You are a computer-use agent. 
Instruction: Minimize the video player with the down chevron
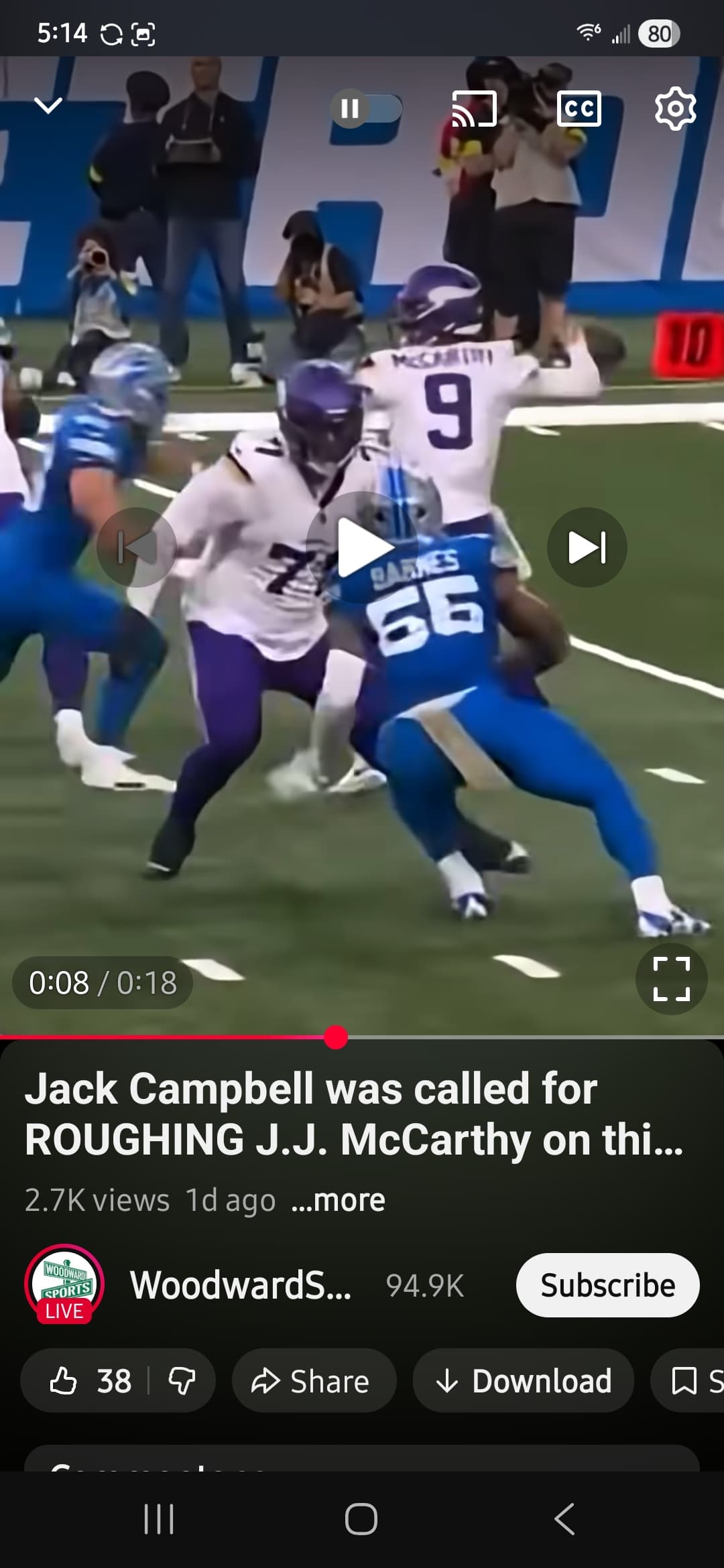48,106
